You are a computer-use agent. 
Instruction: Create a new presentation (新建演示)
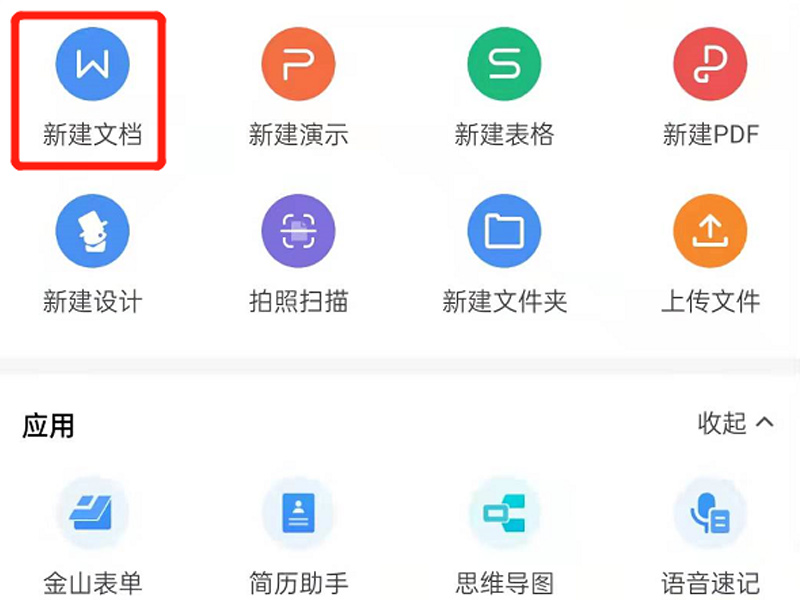click(298, 65)
